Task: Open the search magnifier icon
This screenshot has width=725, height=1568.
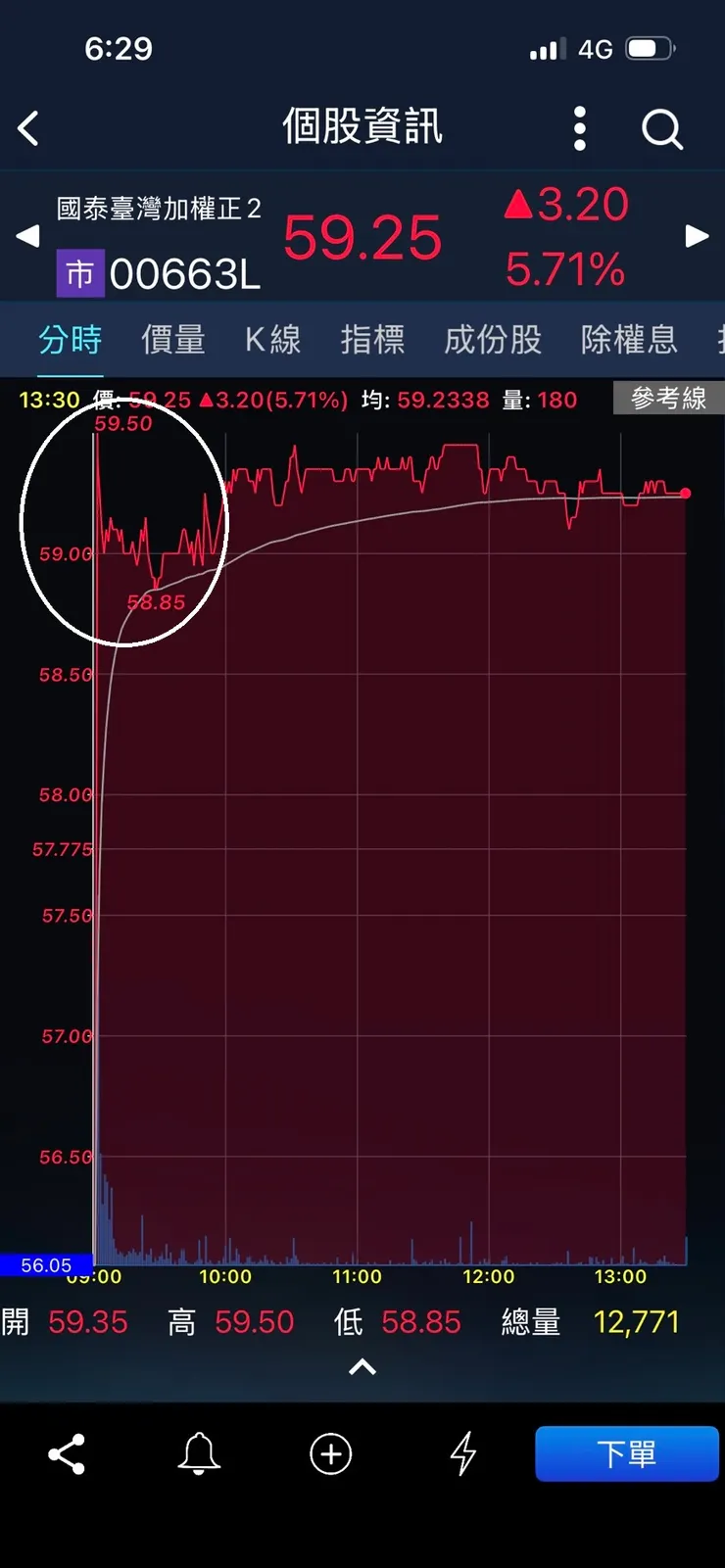Action: pyautogui.click(x=661, y=128)
